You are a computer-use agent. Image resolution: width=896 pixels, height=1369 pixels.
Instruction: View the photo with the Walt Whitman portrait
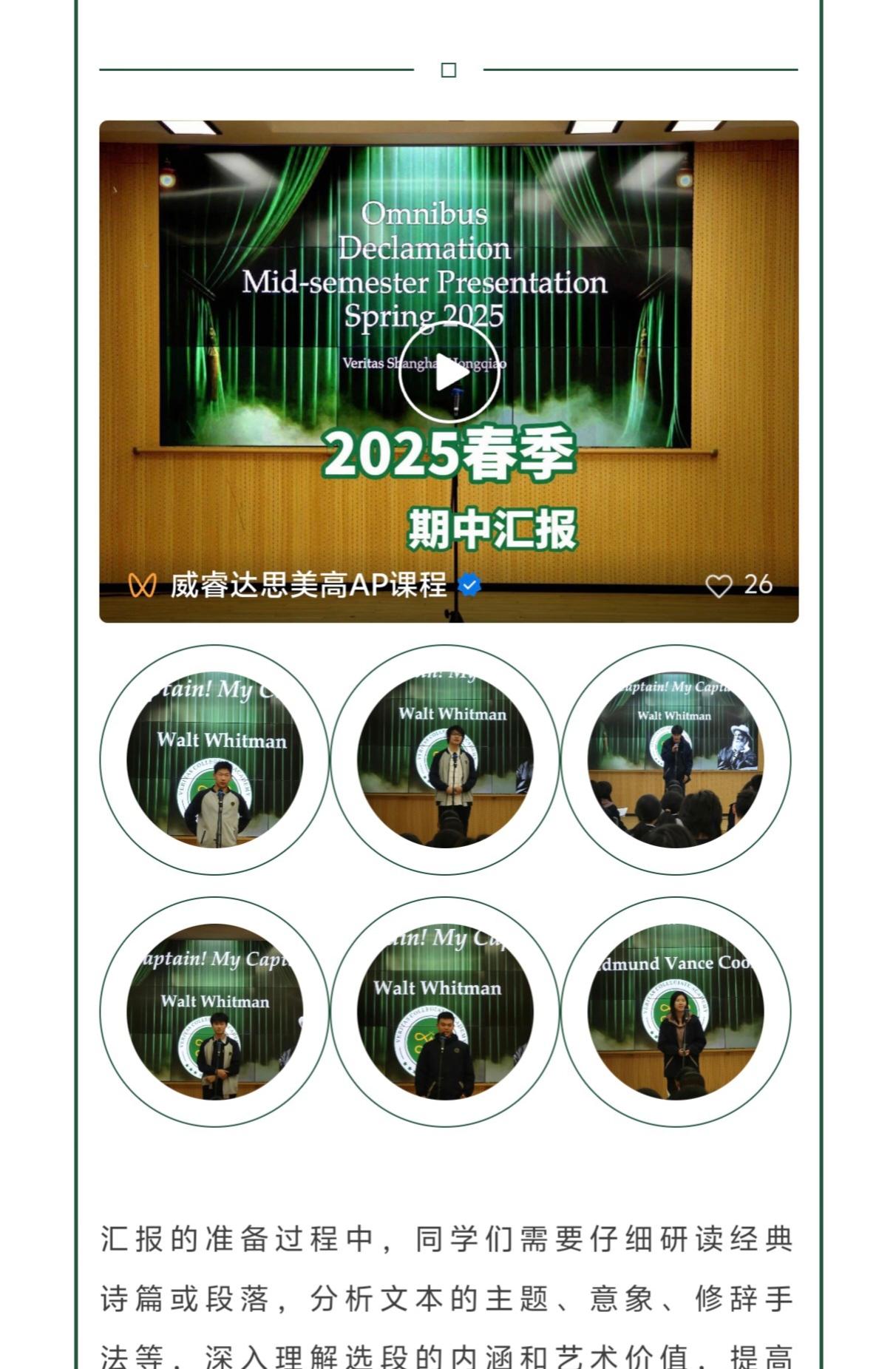675,760
